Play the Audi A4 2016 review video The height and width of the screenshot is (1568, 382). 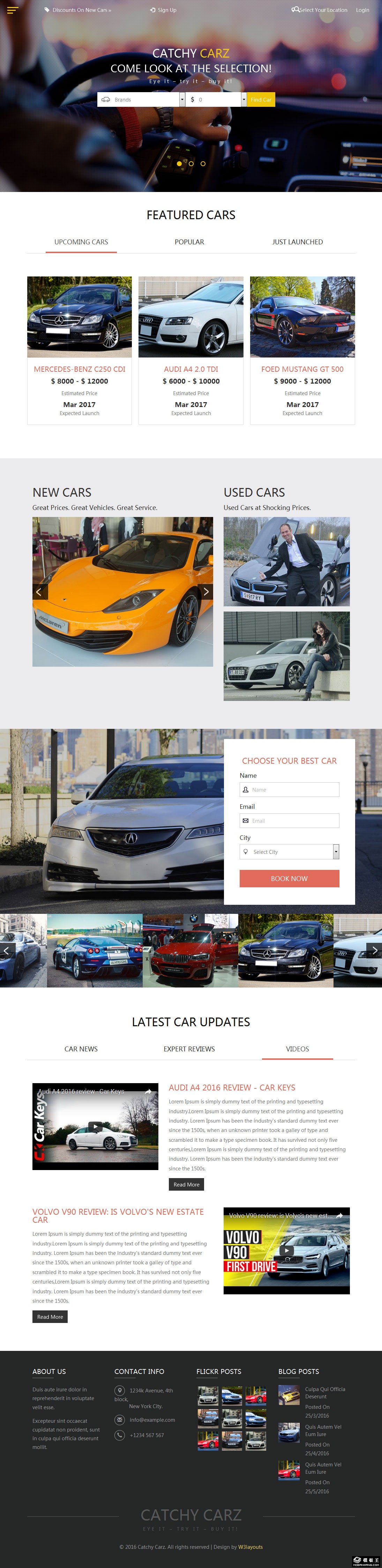tap(96, 1127)
